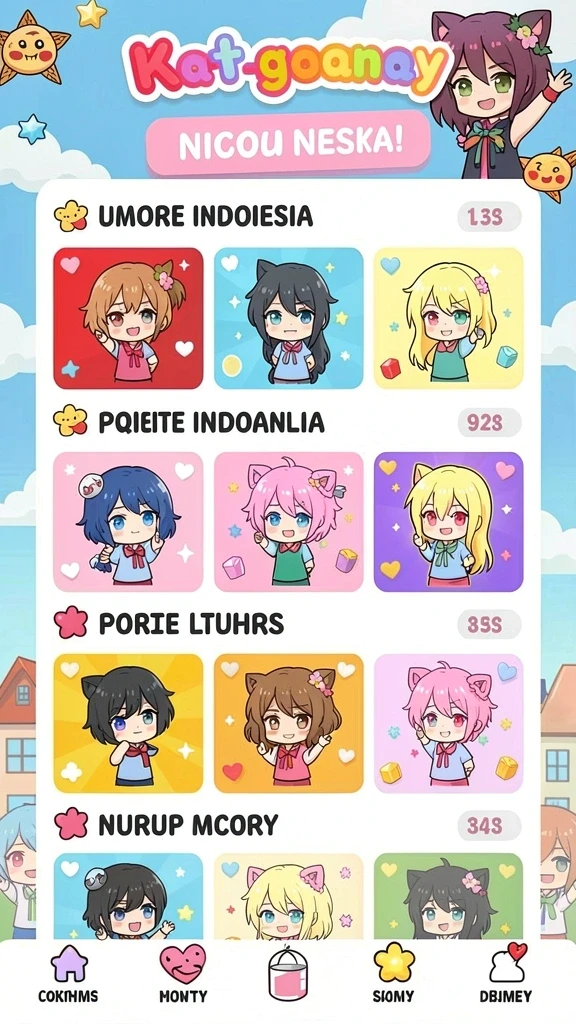This screenshot has height=1024, width=576.
Task: Select pink-haired cat girl in PQIEITE INDOANLIA
Action: 289,522
